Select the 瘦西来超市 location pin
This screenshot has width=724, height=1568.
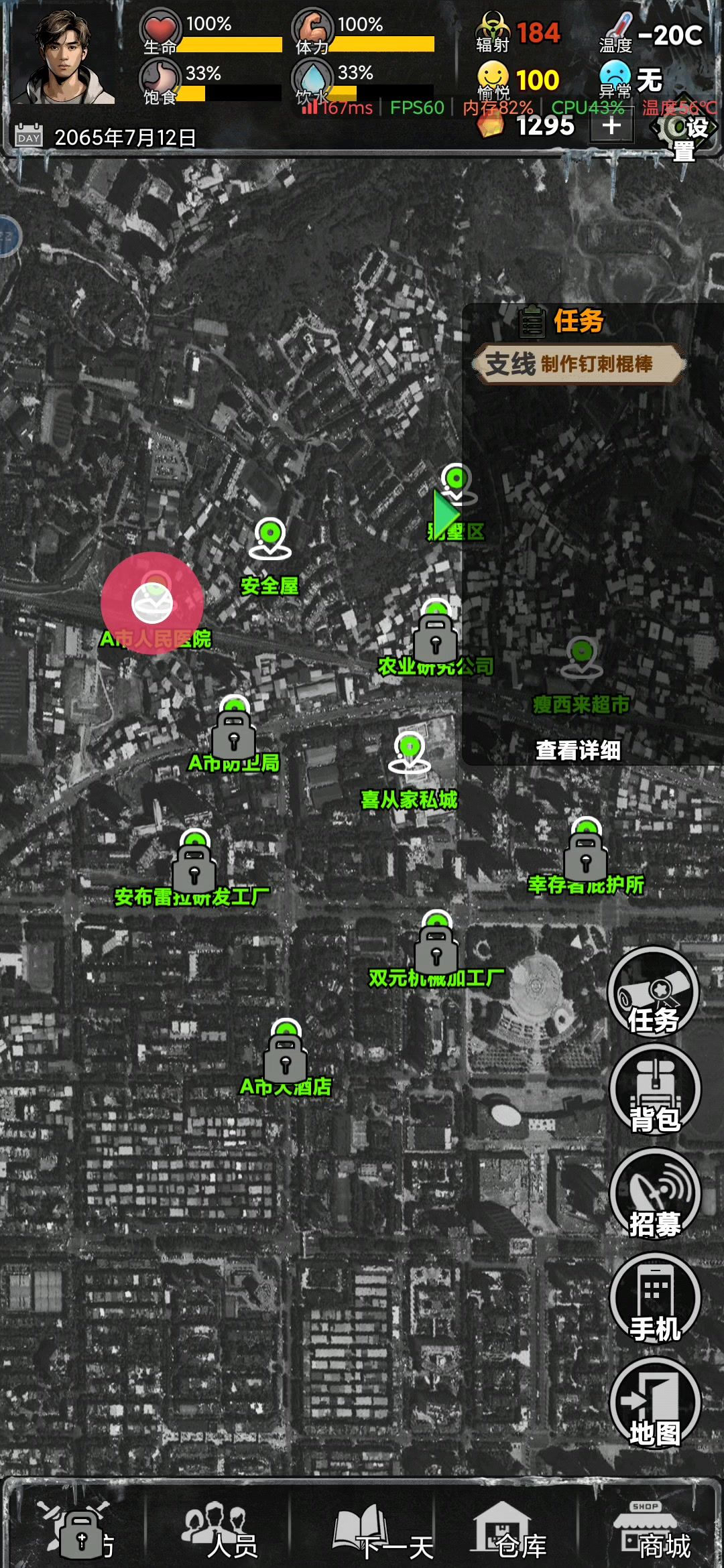click(582, 658)
